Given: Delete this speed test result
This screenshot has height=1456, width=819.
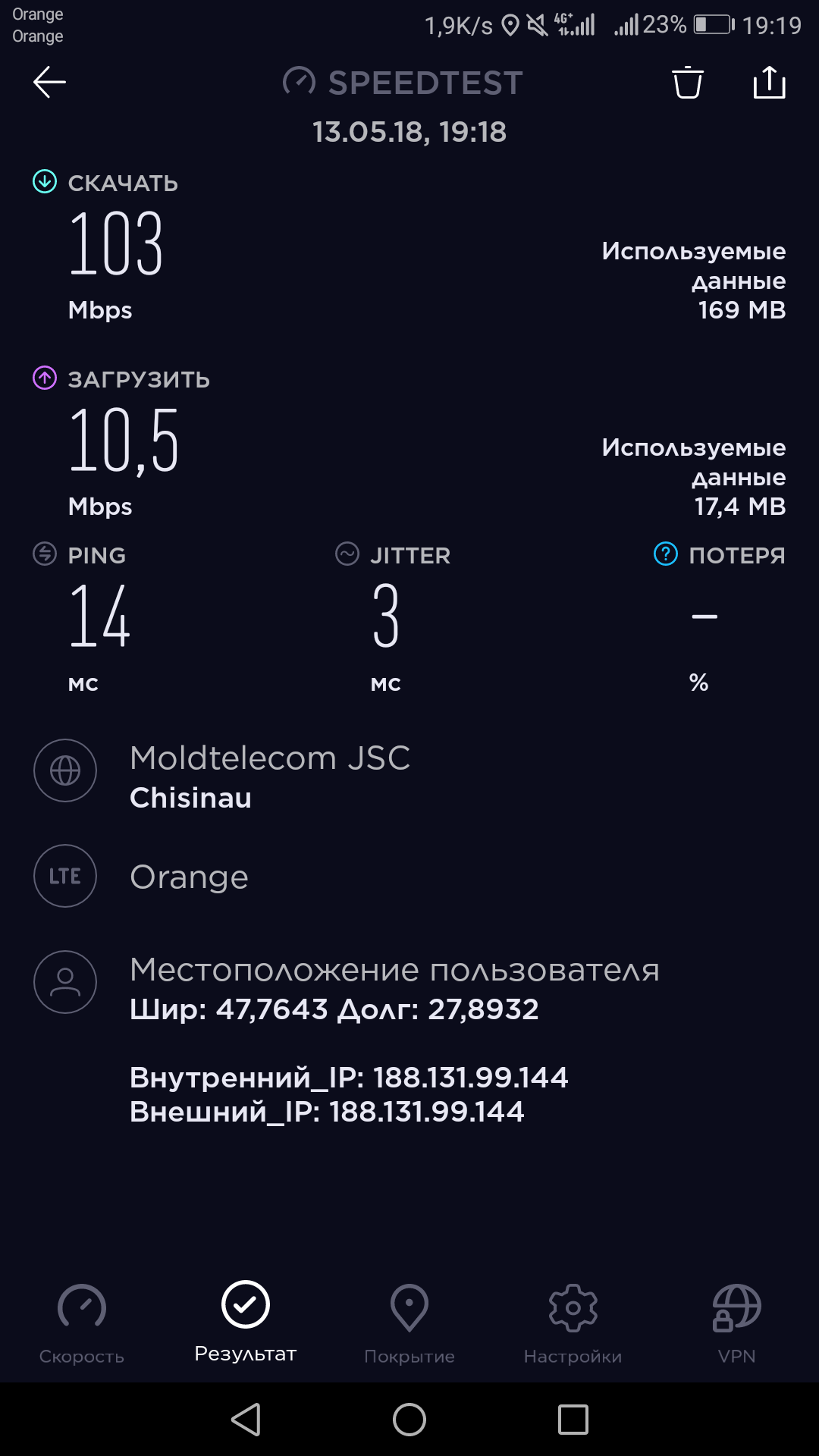Looking at the screenshot, I should click(688, 82).
